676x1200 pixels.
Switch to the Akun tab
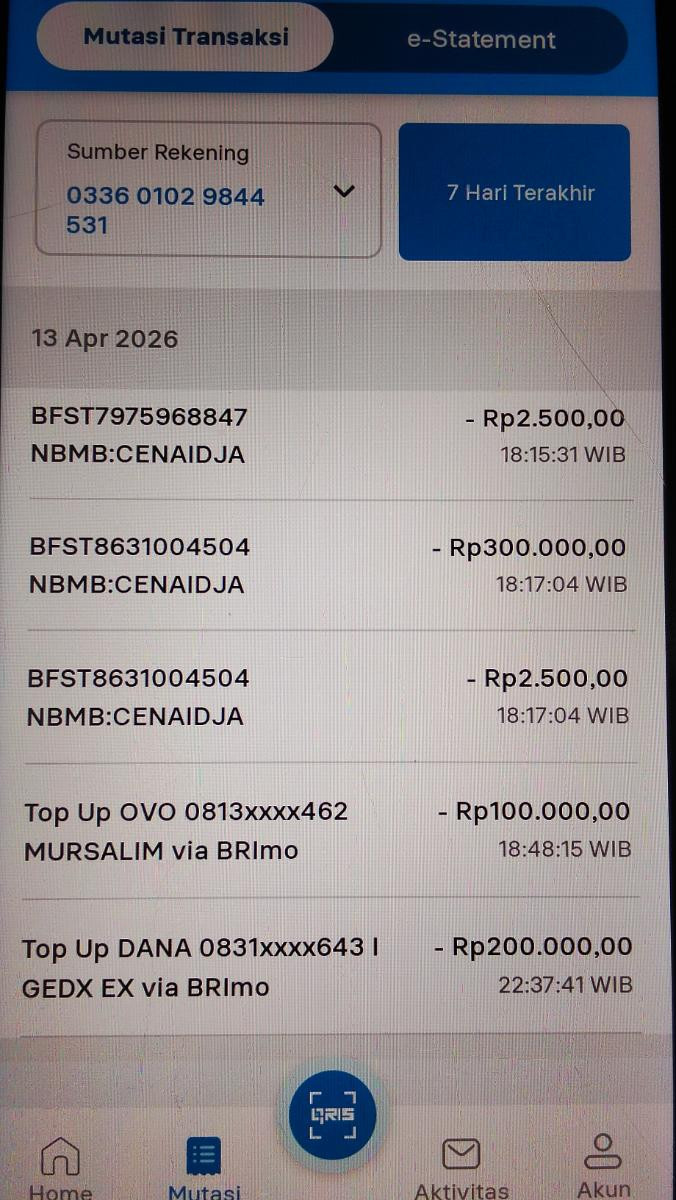pos(604,1164)
